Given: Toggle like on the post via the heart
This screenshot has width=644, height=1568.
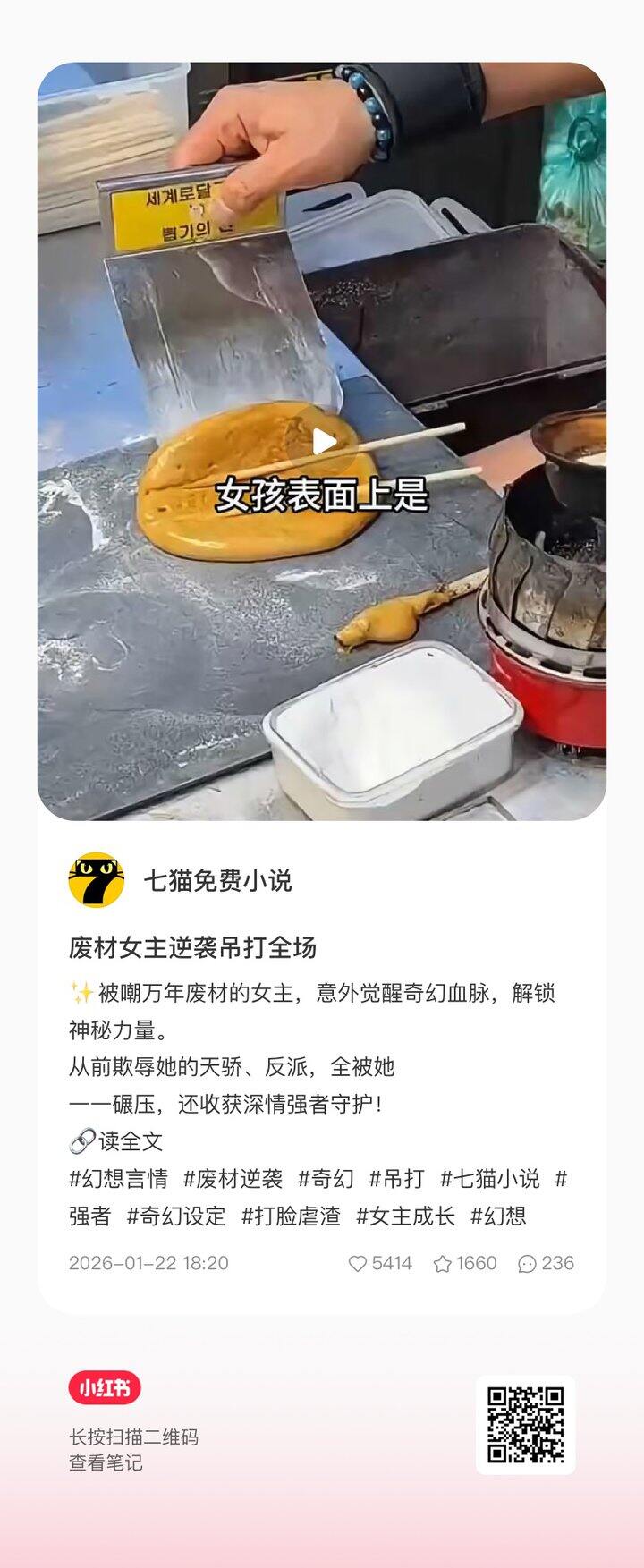Looking at the screenshot, I should coord(361,1264).
